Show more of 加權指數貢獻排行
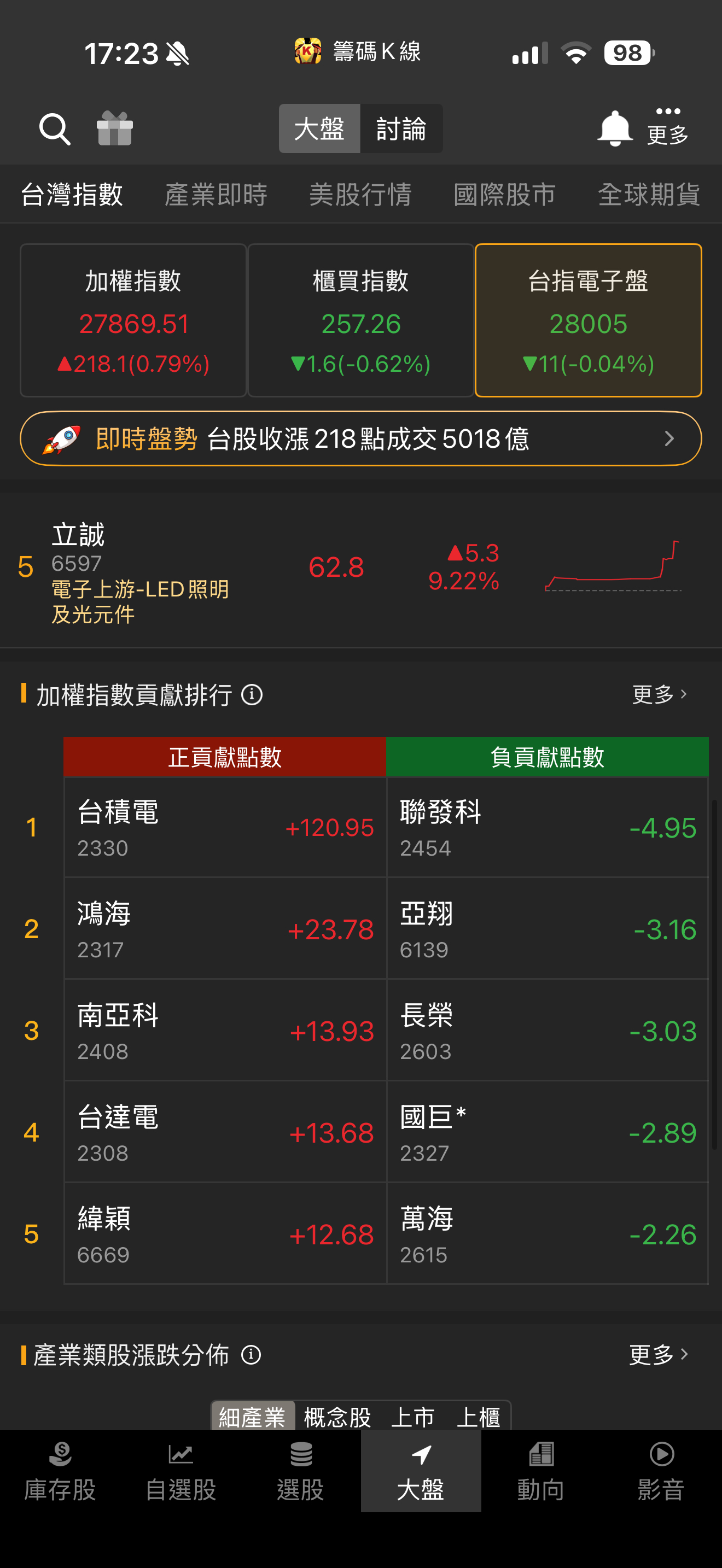The width and height of the screenshot is (722, 1568). [x=659, y=694]
